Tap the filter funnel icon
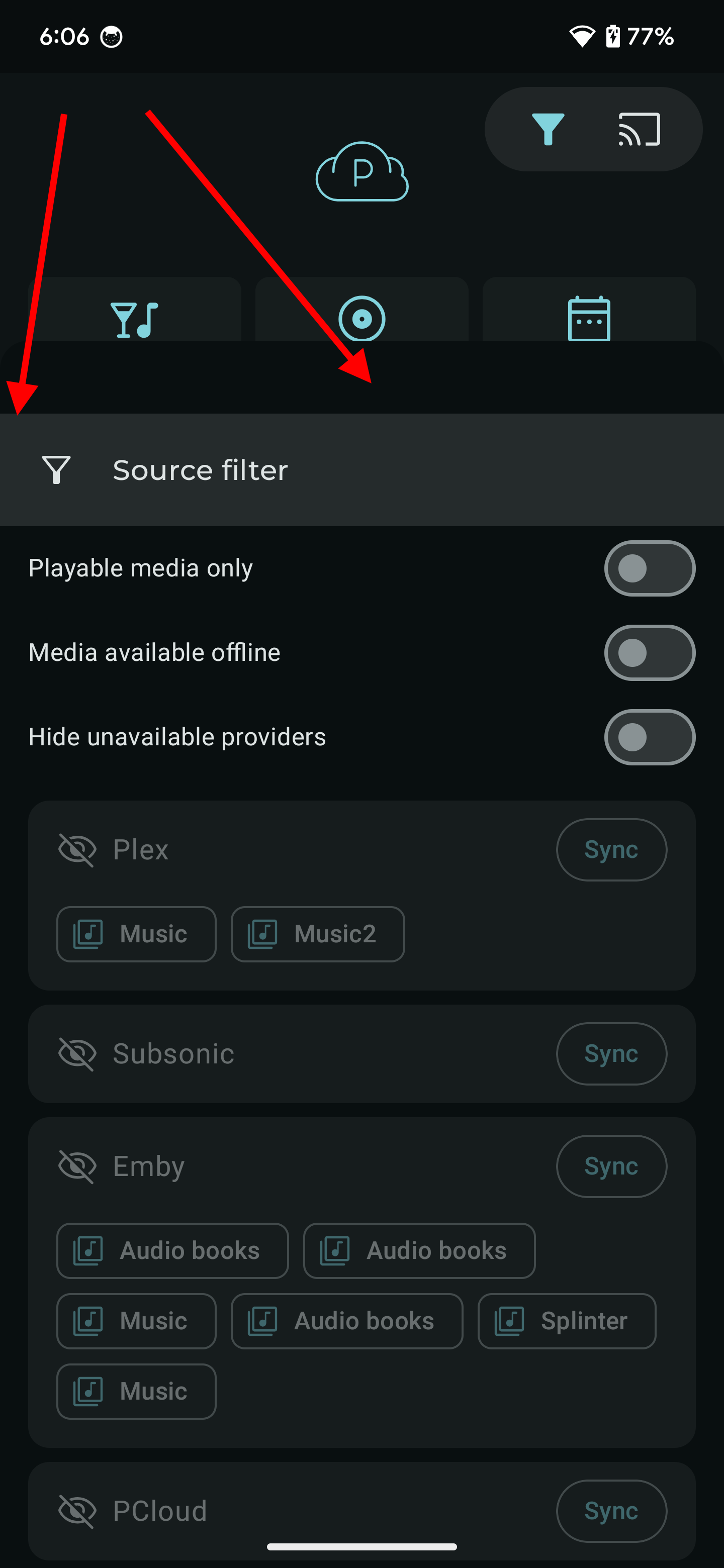 point(548,129)
